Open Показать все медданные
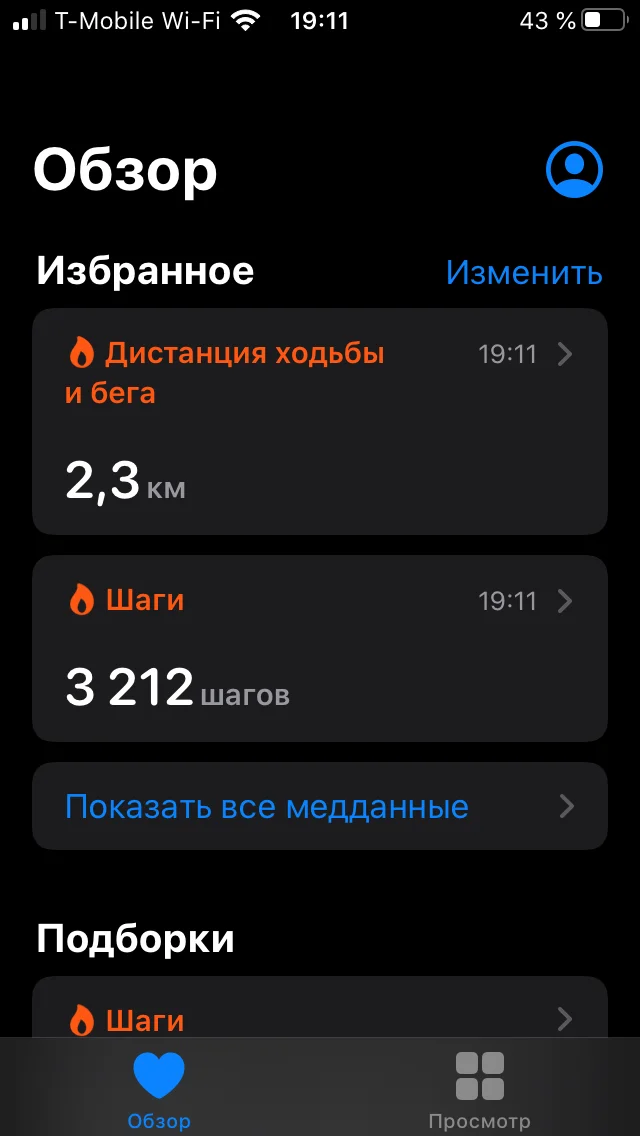 pos(320,806)
